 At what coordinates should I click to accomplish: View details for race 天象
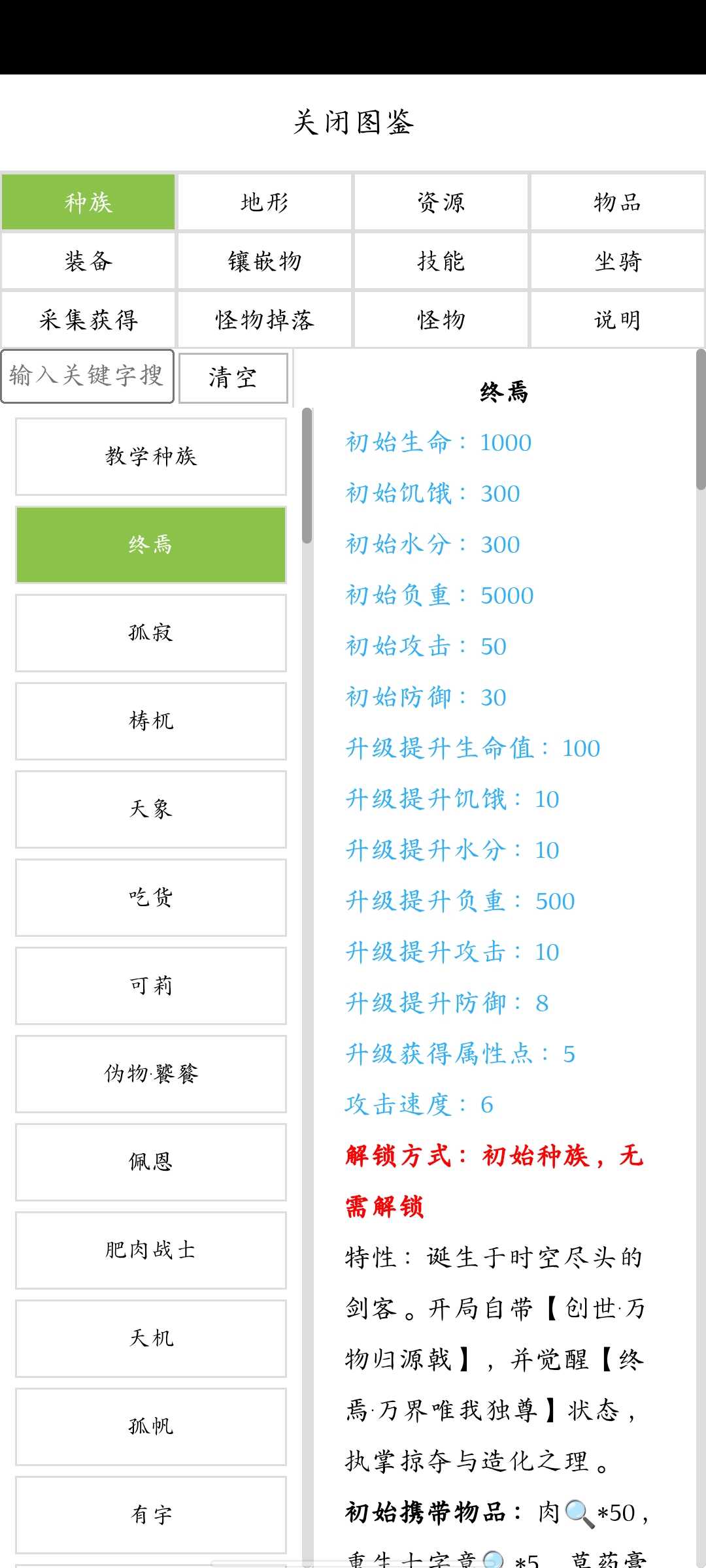click(151, 809)
